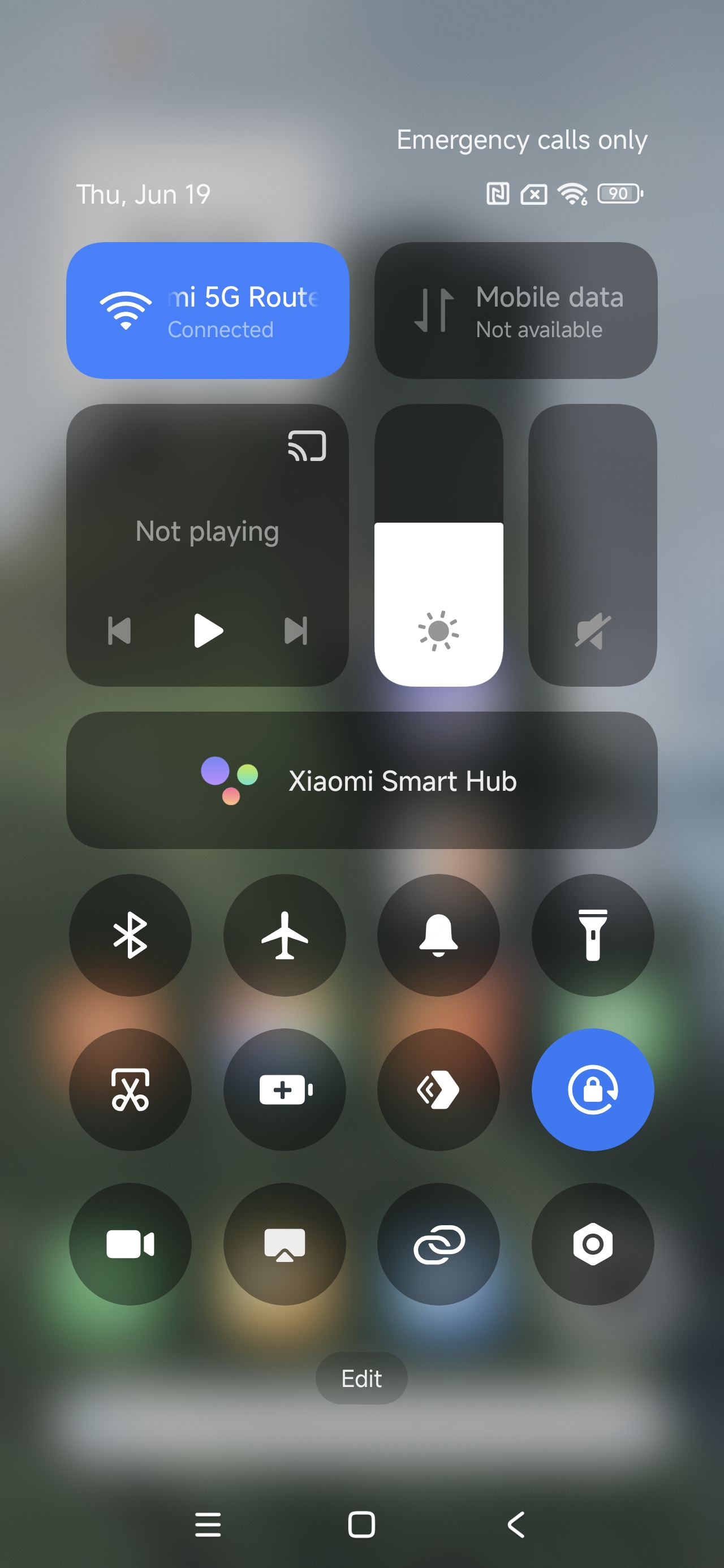Play media in the player card
This screenshot has height=1568, width=724.
(208, 631)
